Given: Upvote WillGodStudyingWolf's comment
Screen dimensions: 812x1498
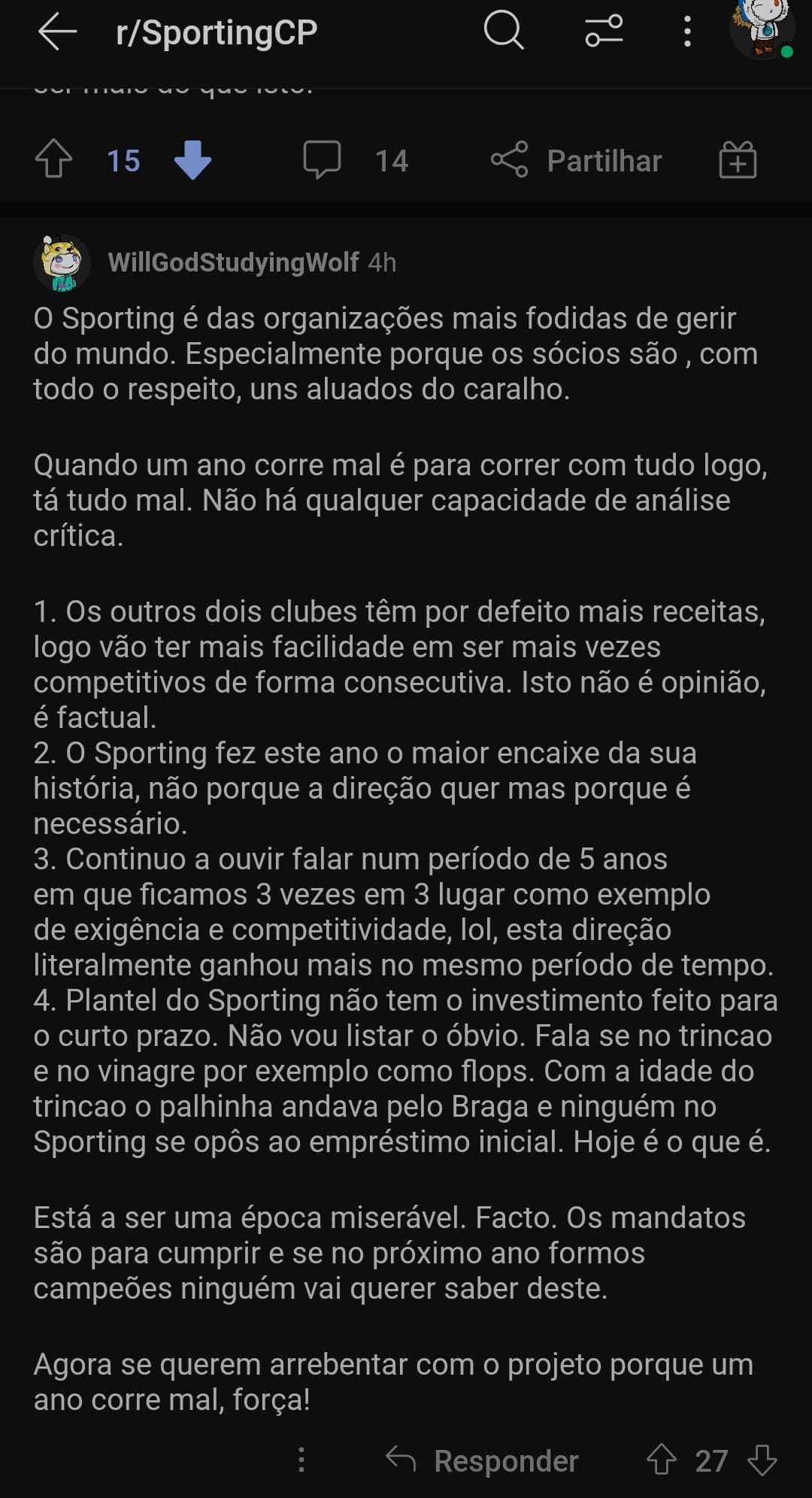Looking at the screenshot, I should (x=662, y=1460).
